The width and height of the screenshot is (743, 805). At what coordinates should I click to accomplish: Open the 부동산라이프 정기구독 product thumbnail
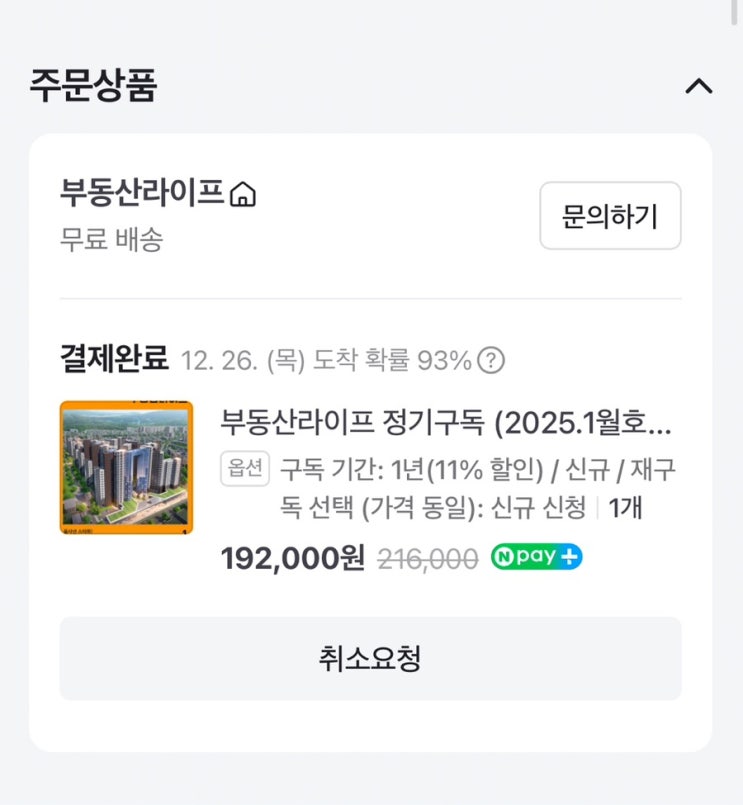click(126, 468)
